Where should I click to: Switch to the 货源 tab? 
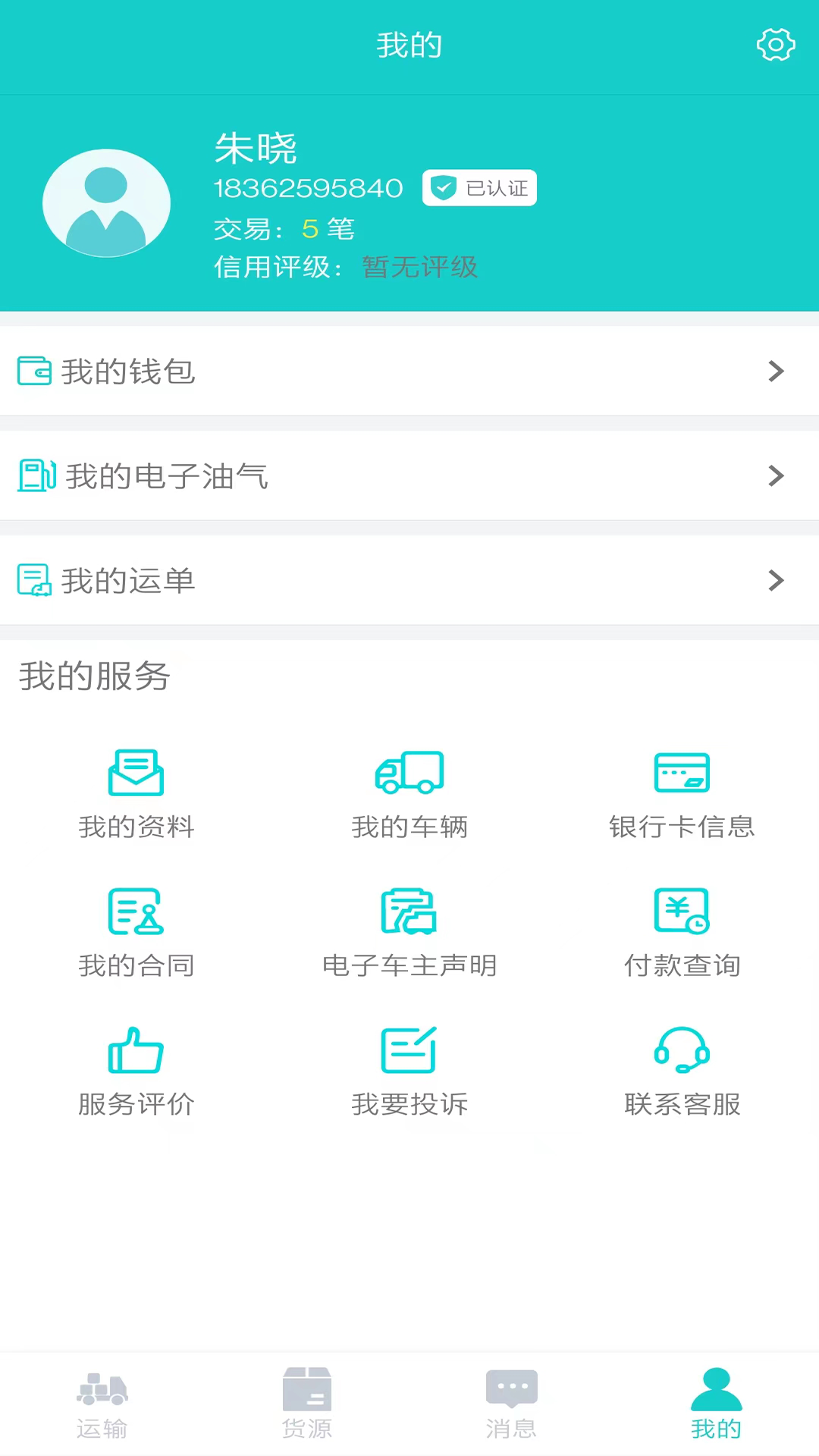pos(307,1403)
